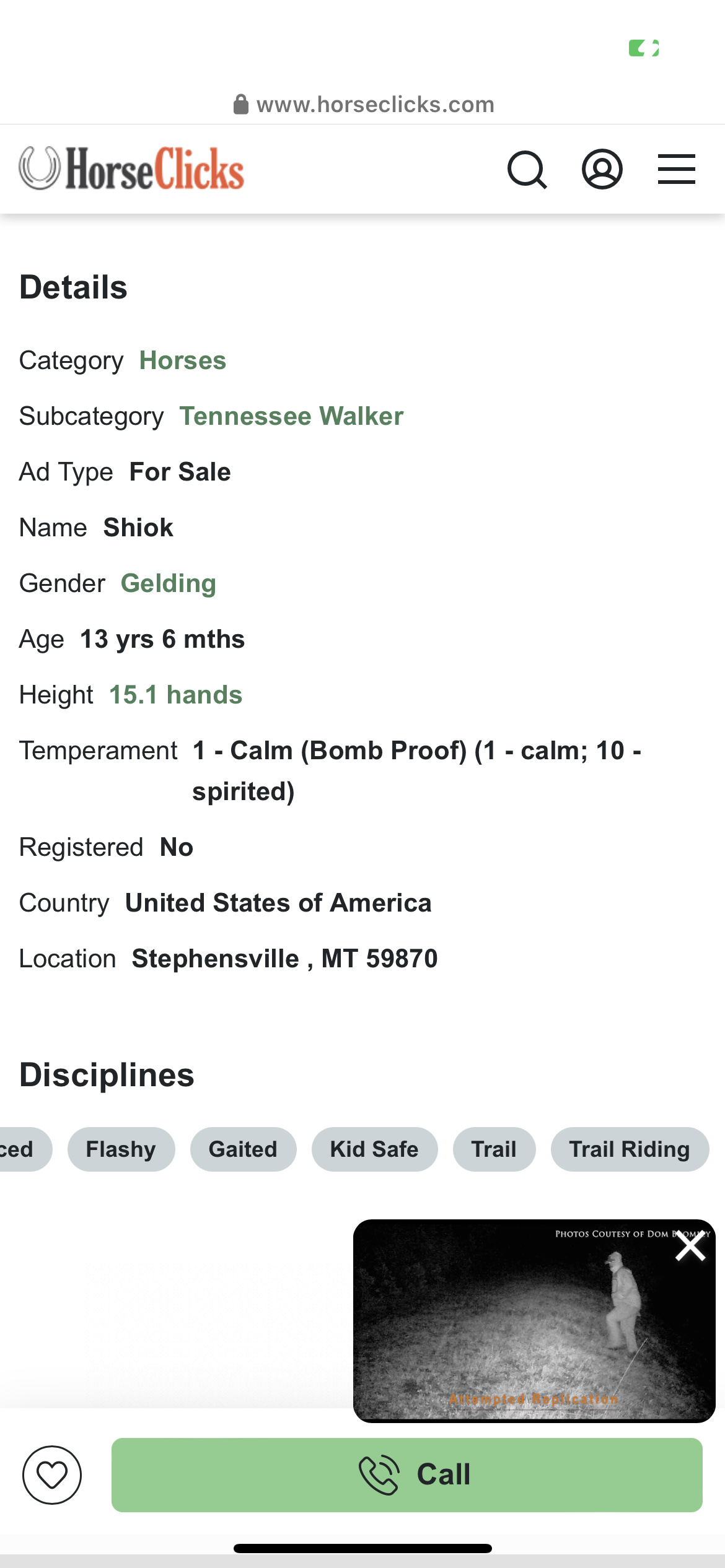725x1568 pixels.
Task: Select the Gaited discipline chip
Action: pos(244,1149)
